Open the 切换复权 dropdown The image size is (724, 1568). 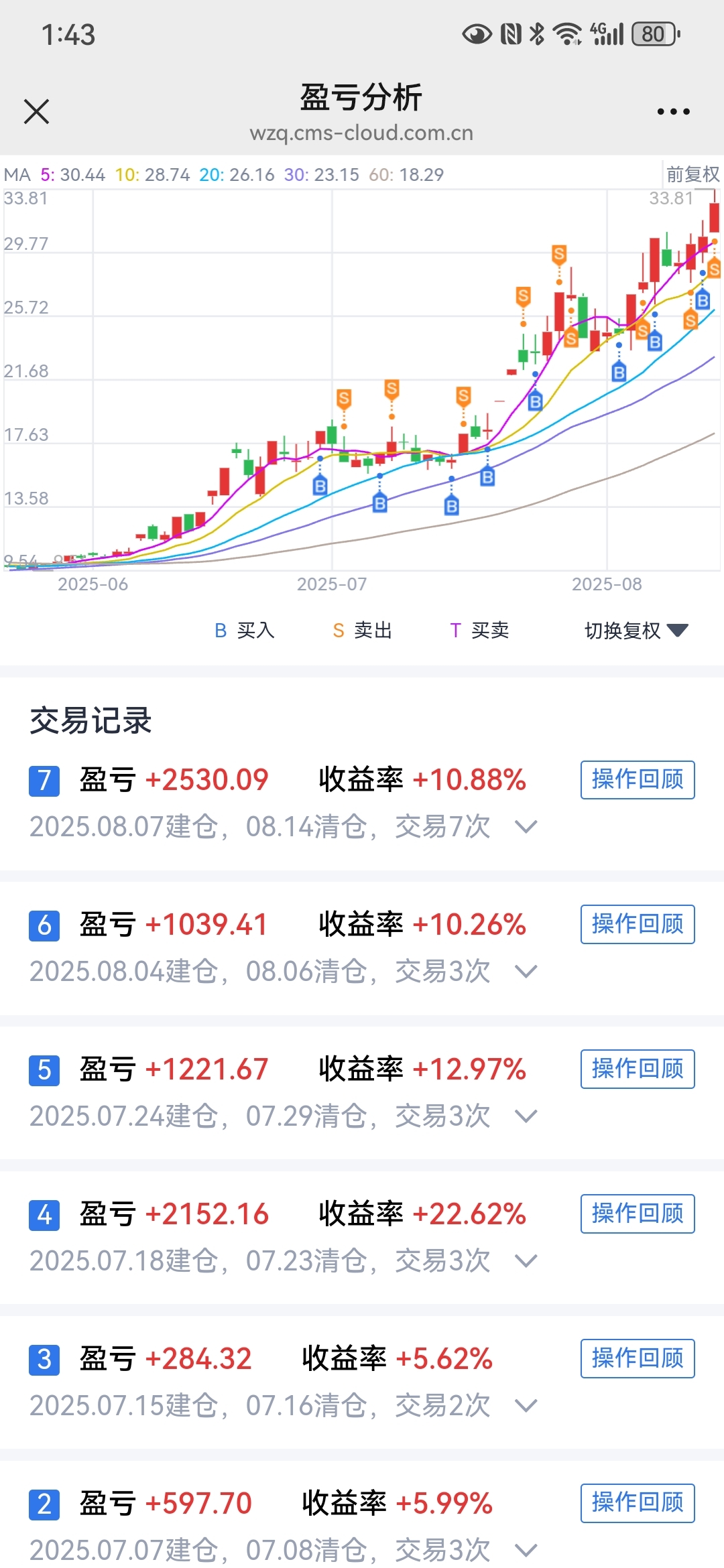636,631
